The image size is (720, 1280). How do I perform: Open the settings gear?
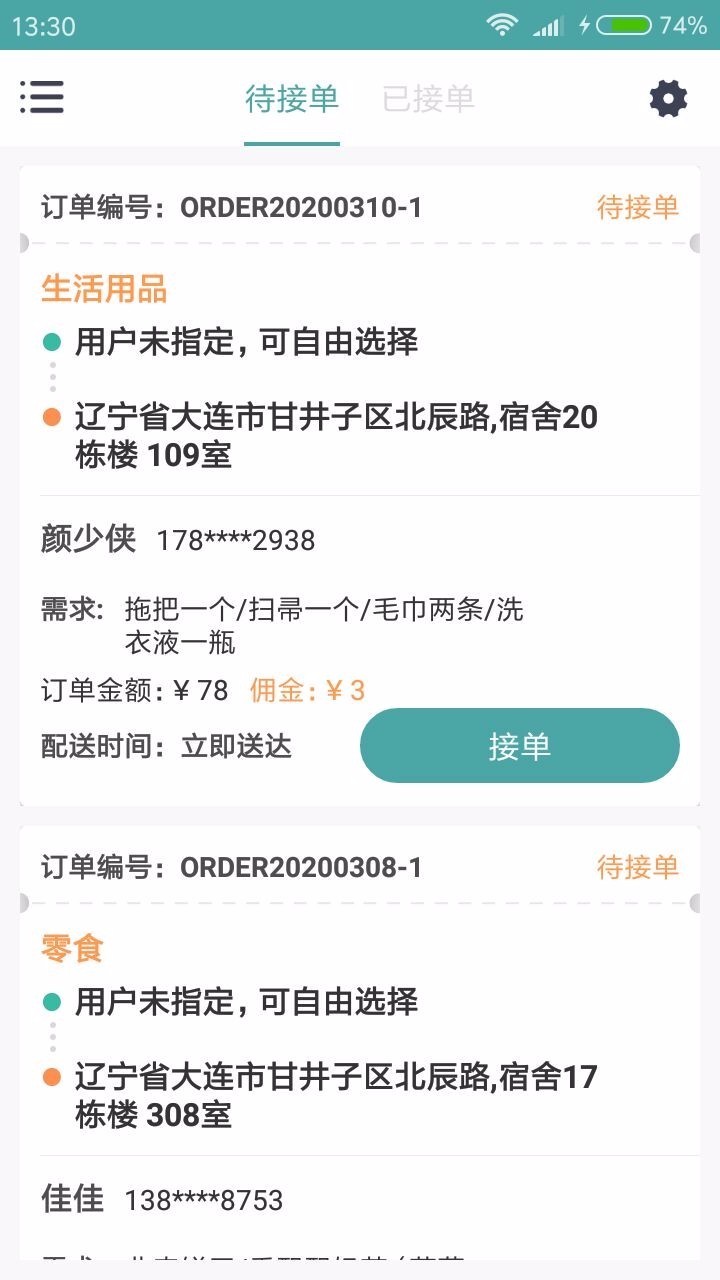[668, 98]
